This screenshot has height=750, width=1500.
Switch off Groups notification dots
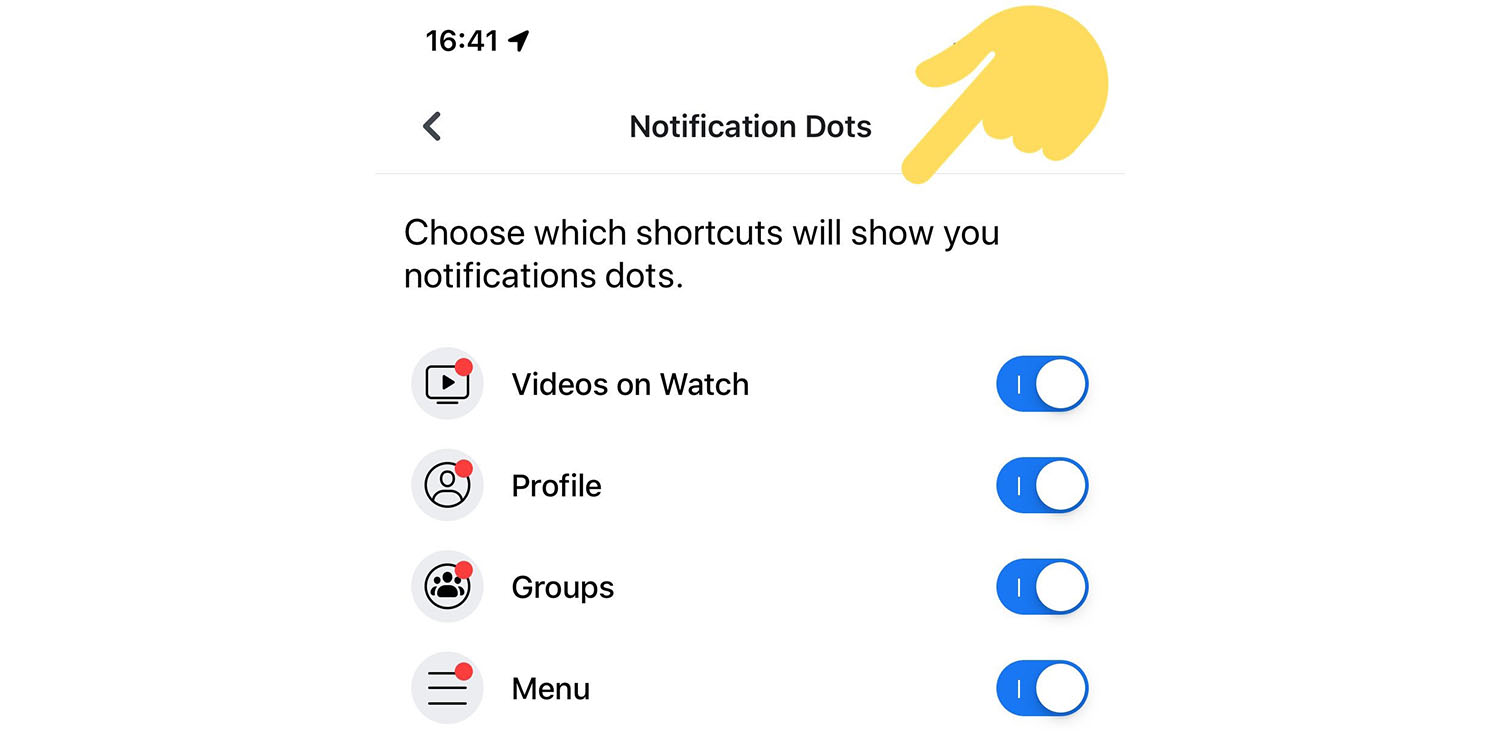[1041, 587]
